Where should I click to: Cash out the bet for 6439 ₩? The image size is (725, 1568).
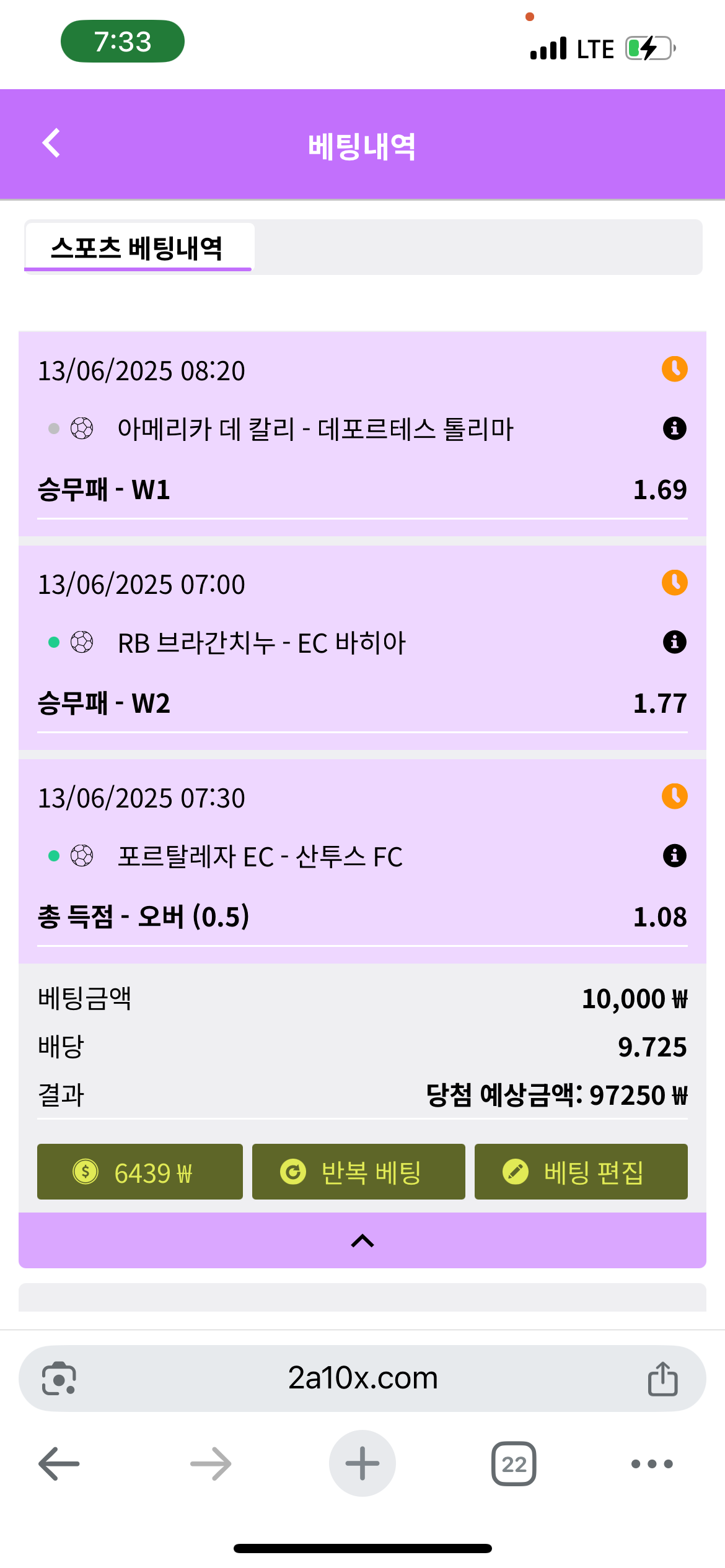pos(140,1172)
